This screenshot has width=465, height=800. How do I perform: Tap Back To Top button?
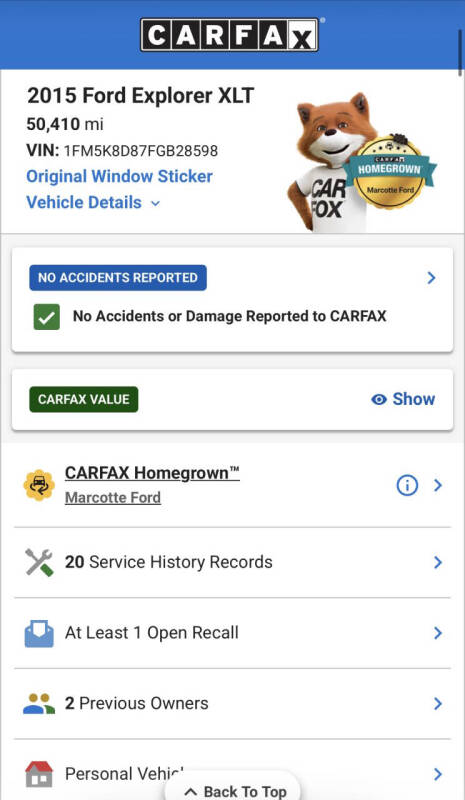pyautogui.click(x=234, y=790)
